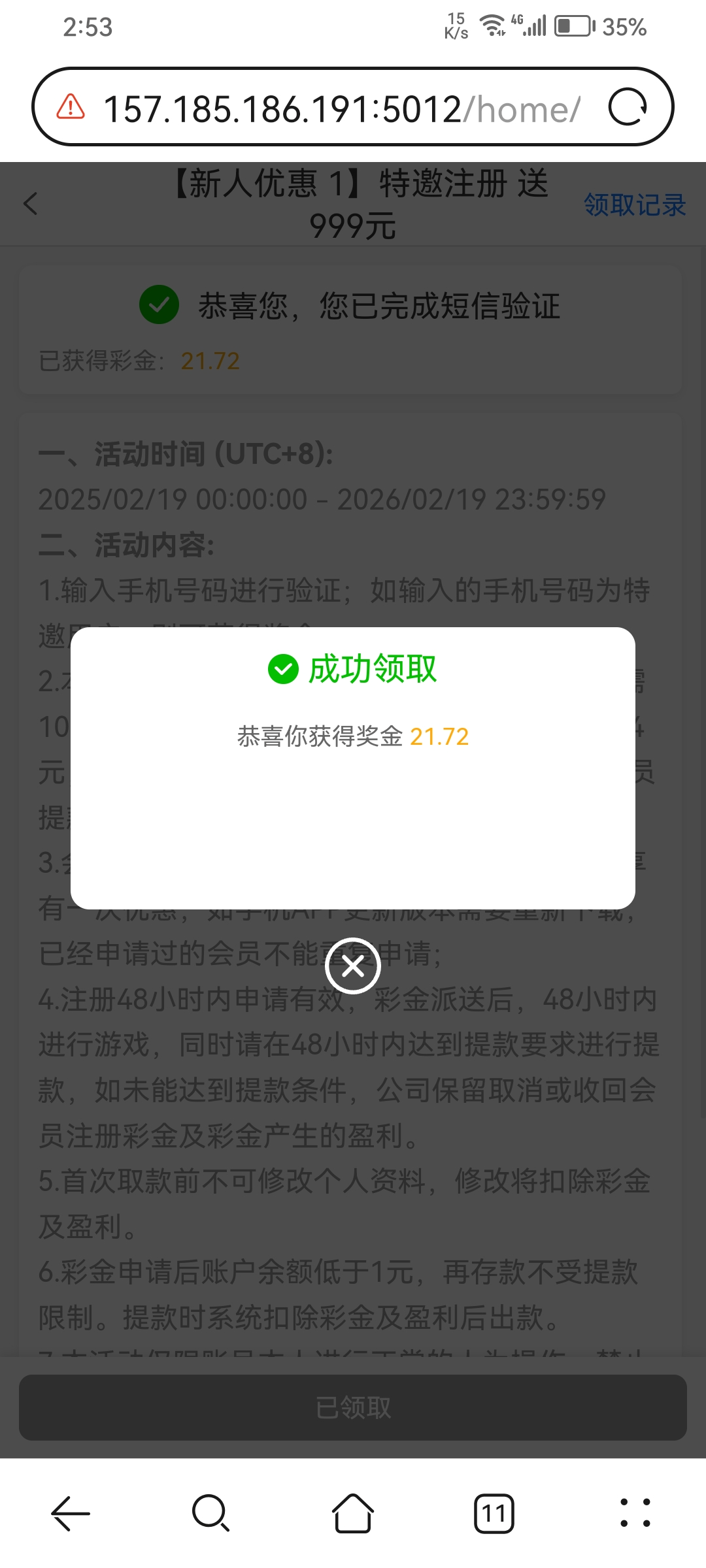Navigate back with the browser's back arrow
Screen dimensions: 706x1568
(71, 1513)
